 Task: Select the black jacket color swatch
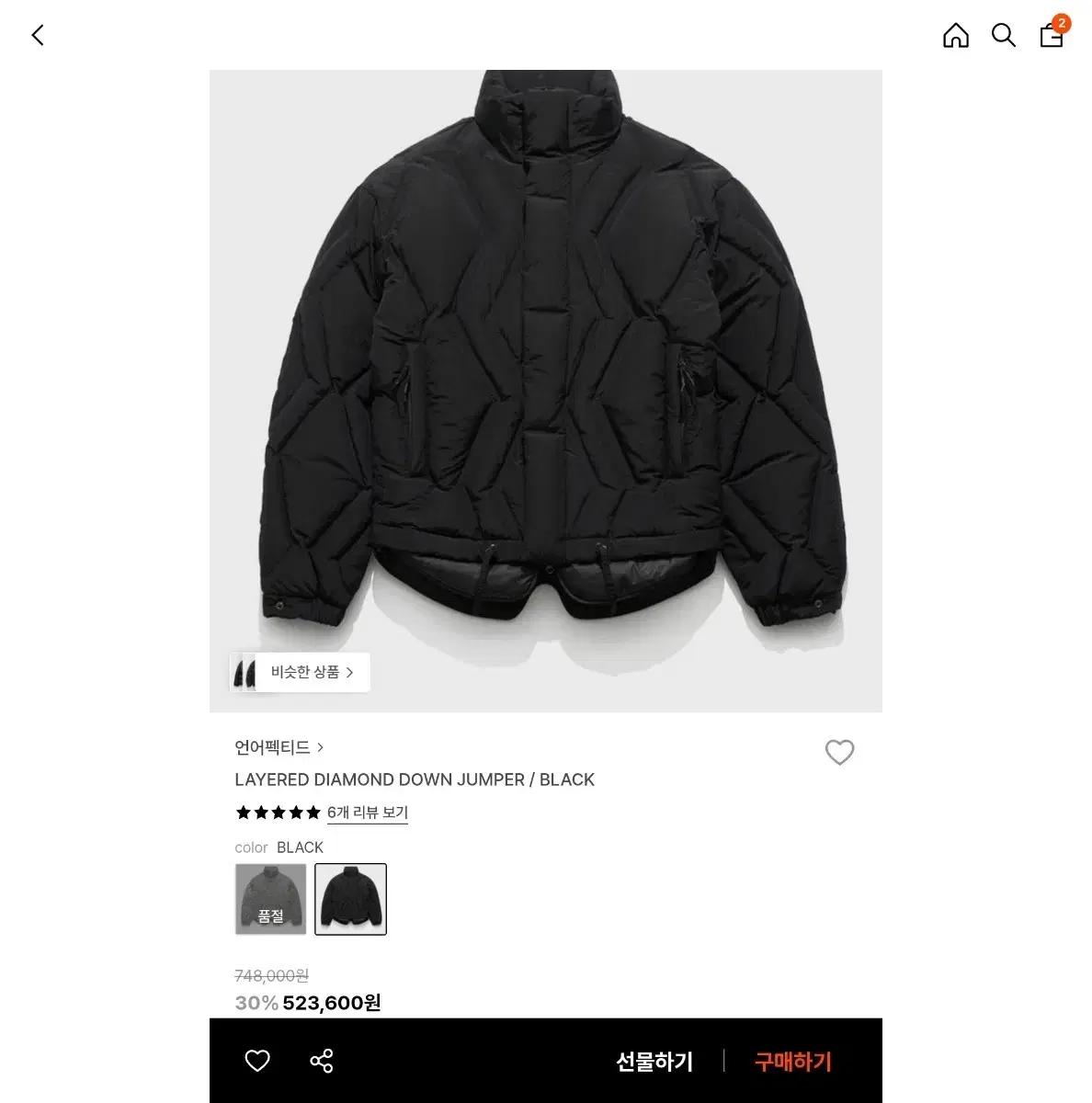coord(351,899)
